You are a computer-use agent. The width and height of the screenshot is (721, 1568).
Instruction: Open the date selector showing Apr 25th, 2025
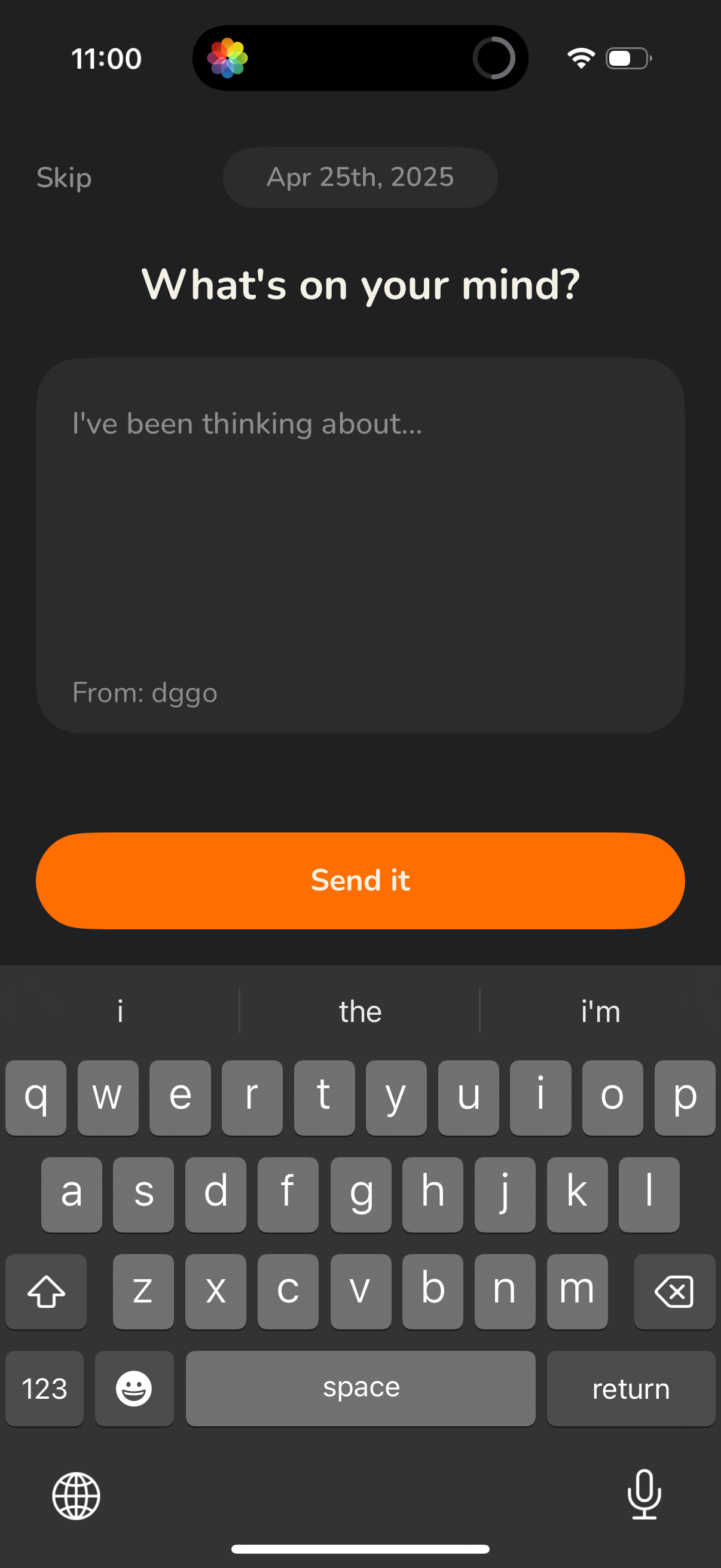click(360, 177)
